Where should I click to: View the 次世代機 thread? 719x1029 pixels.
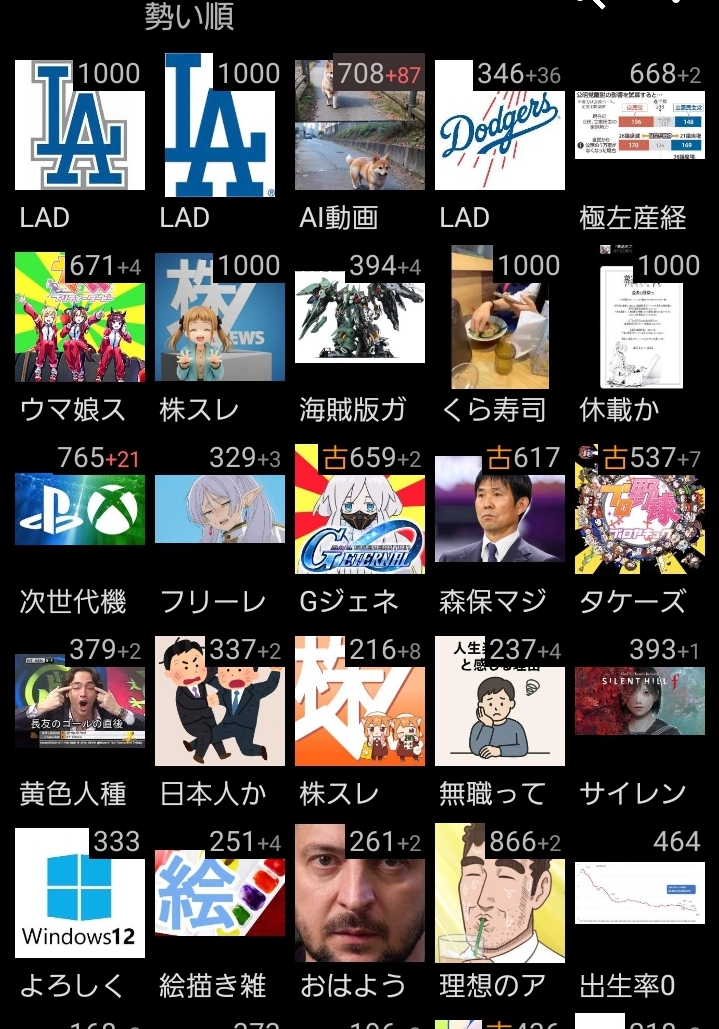(x=79, y=512)
